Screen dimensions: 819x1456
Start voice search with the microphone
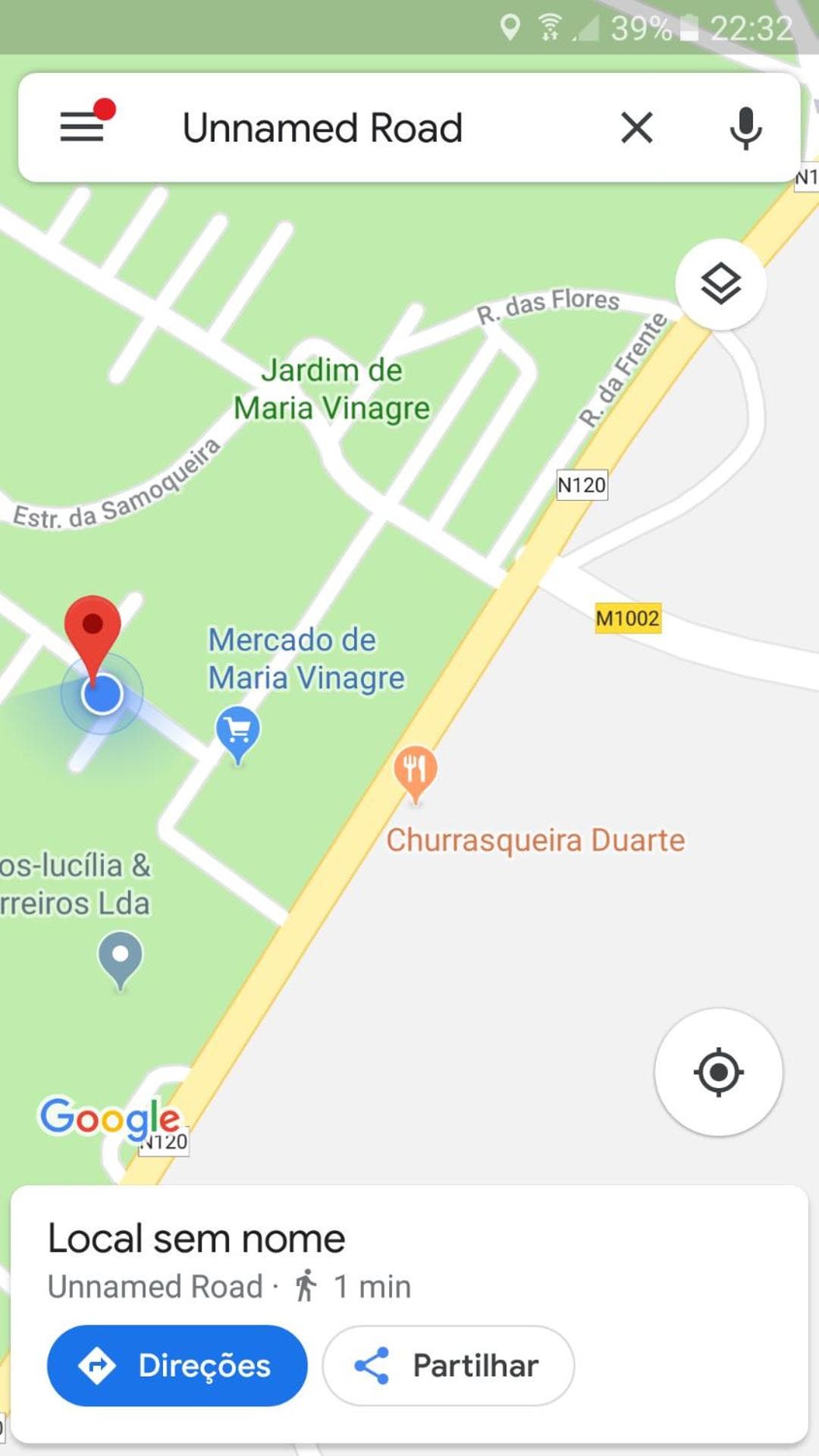pyautogui.click(x=745, y=127)
